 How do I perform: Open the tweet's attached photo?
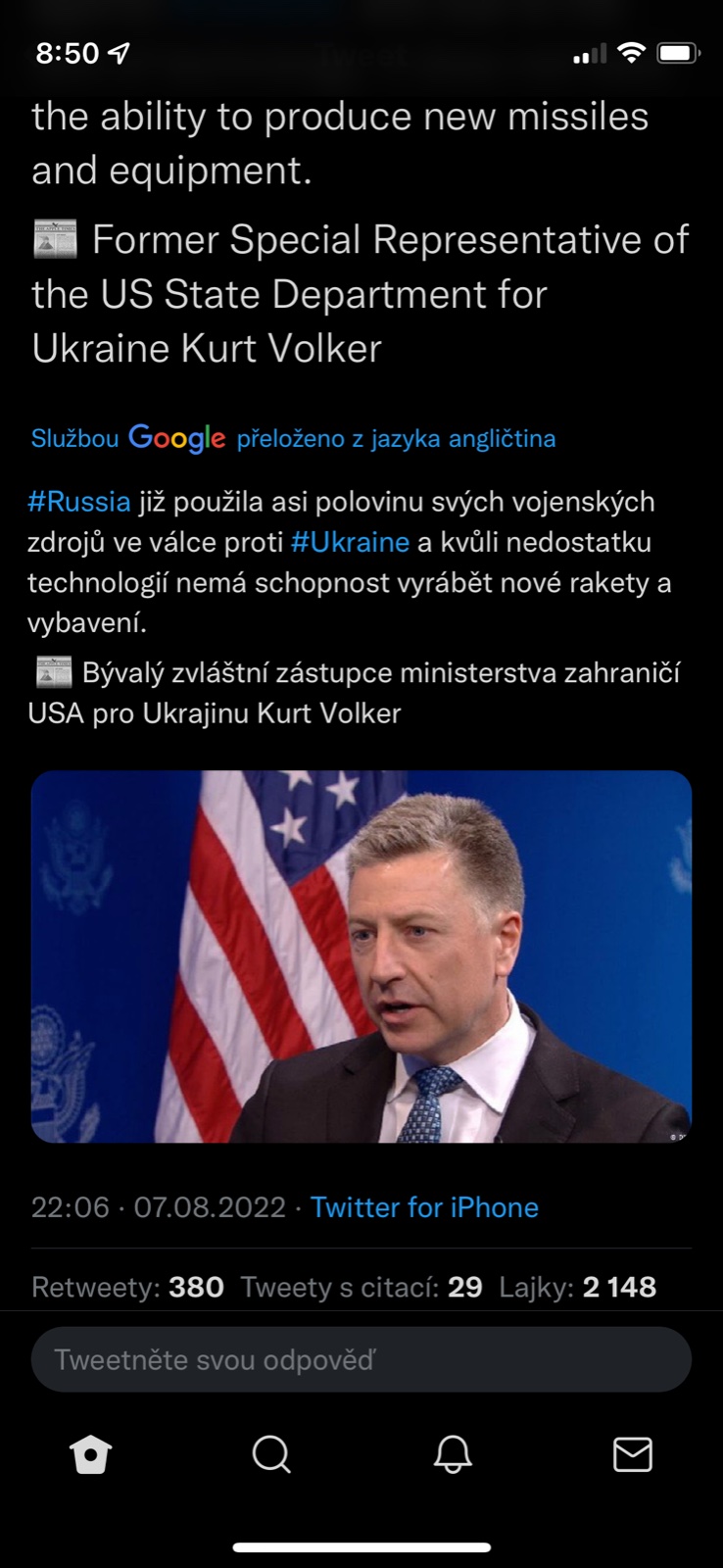[x=361, y=956]
